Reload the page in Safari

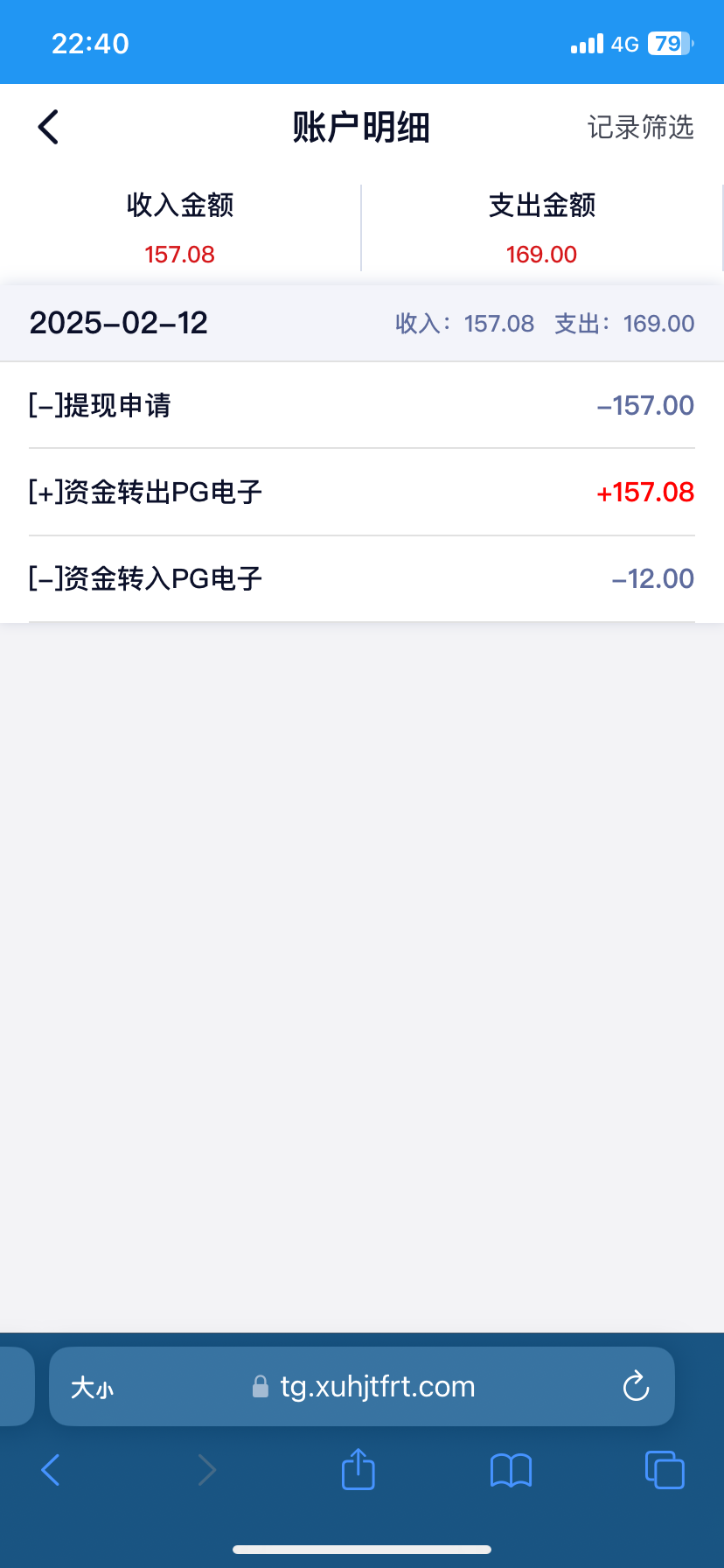point(636,1387)
